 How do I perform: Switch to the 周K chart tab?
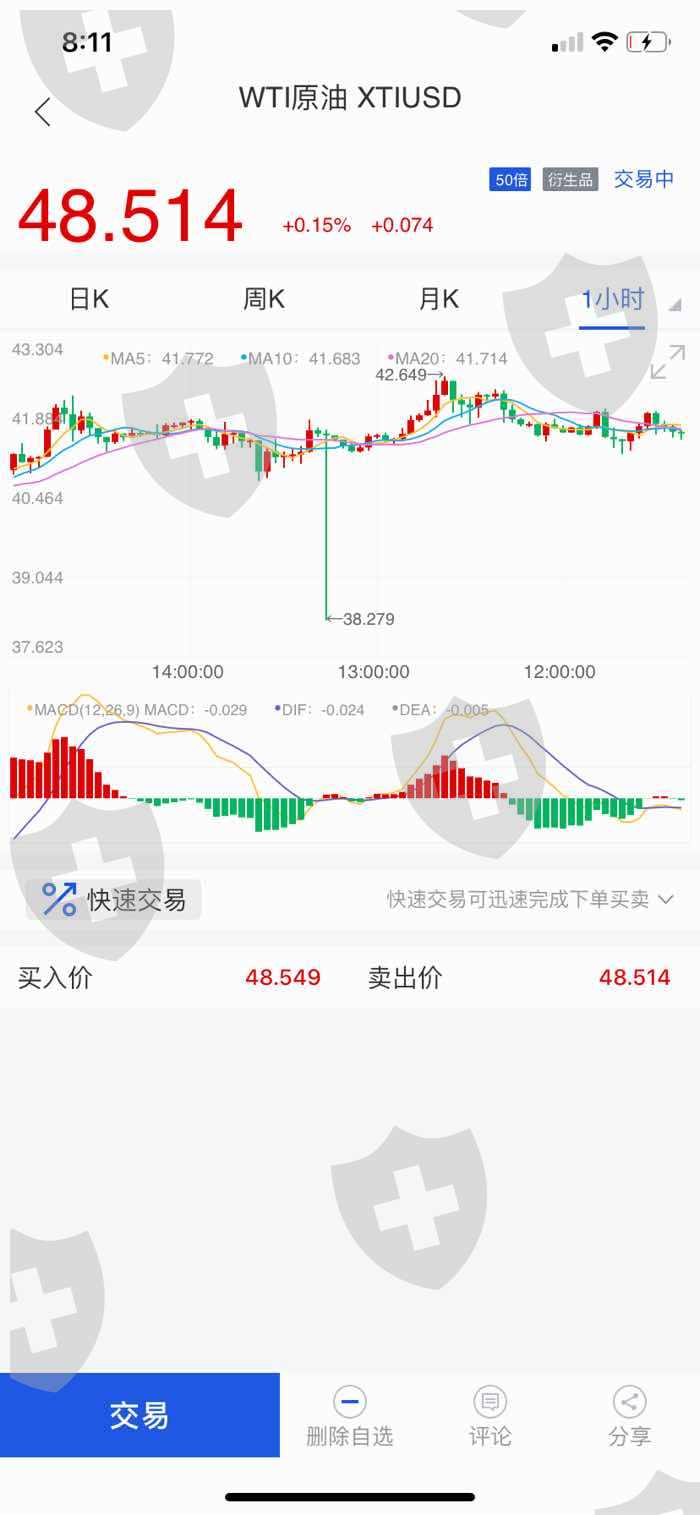[263, 299]
